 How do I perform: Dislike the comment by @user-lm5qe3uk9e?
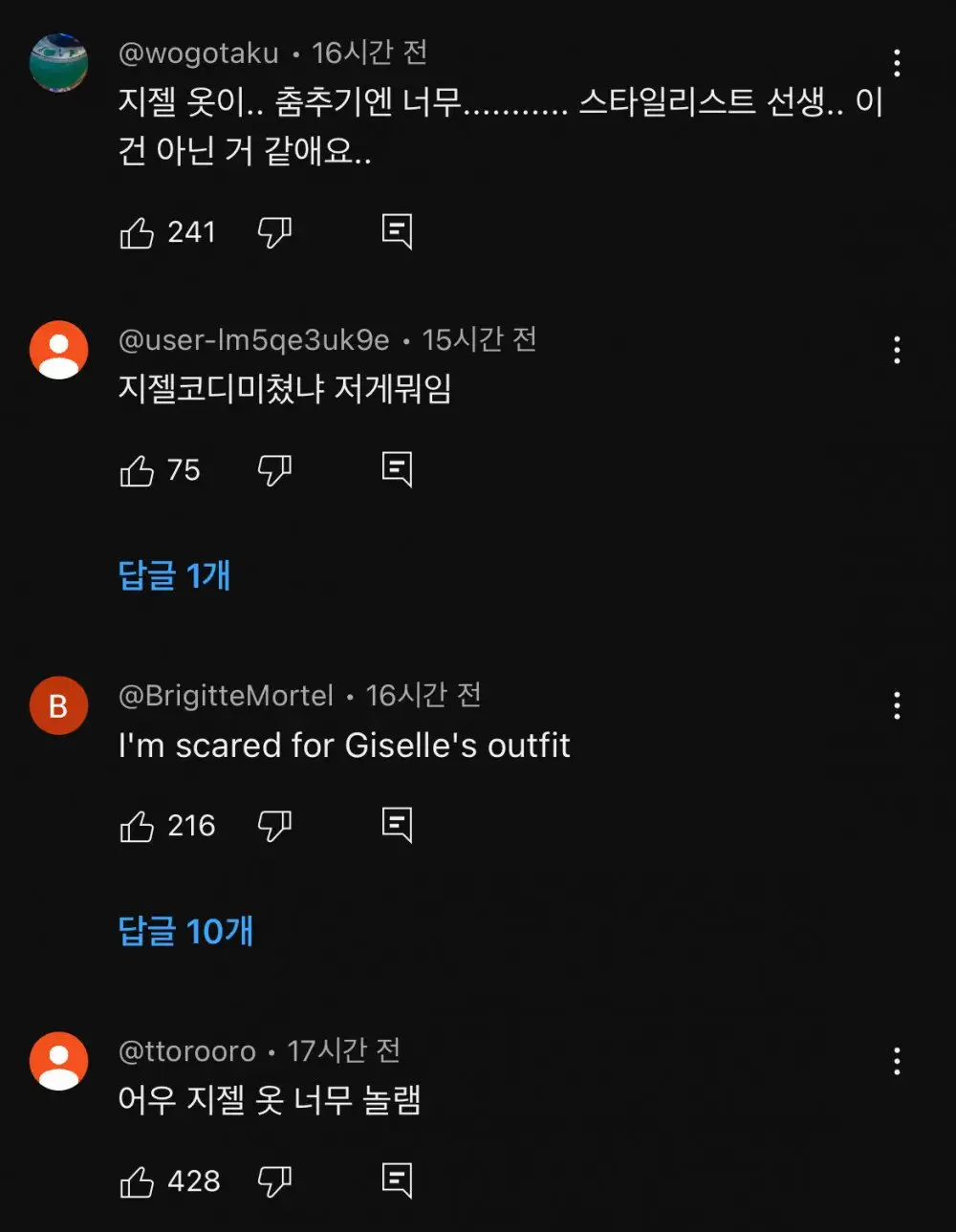click(274, 470)
